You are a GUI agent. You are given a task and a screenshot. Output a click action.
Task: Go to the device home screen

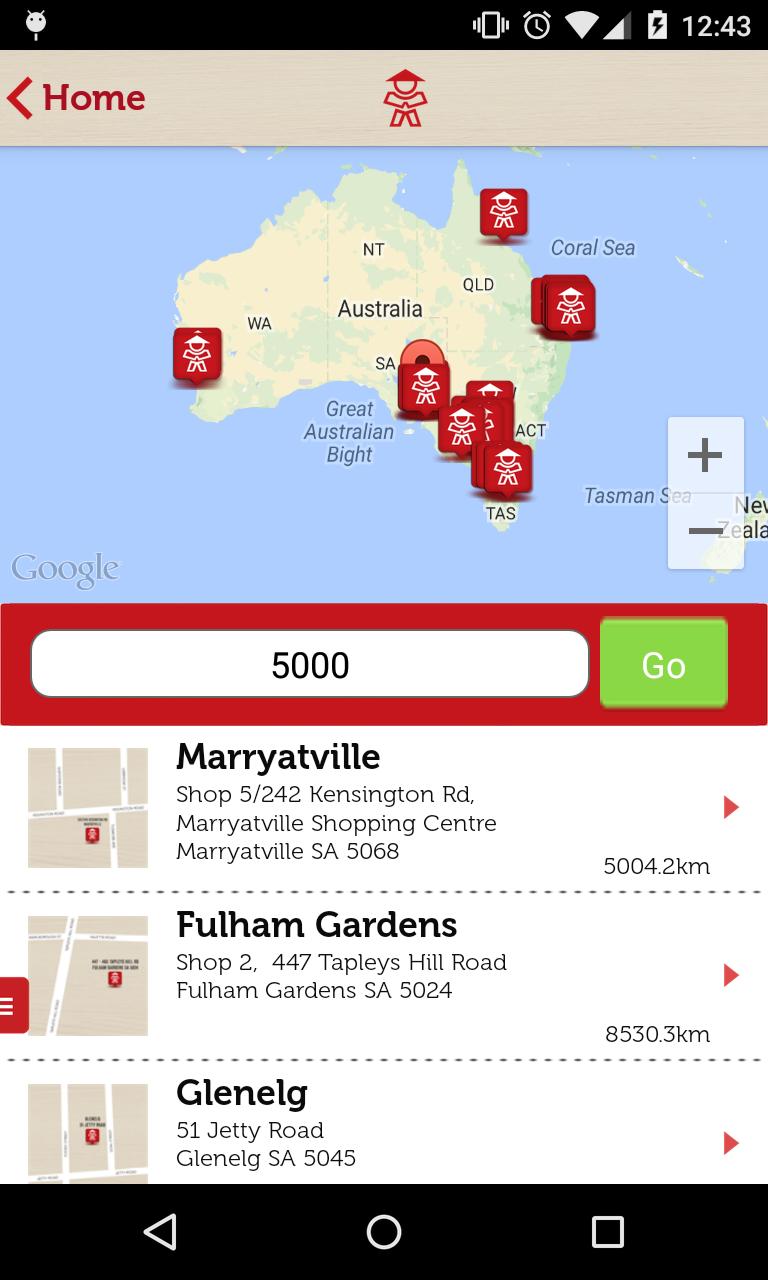[384, 1232]
